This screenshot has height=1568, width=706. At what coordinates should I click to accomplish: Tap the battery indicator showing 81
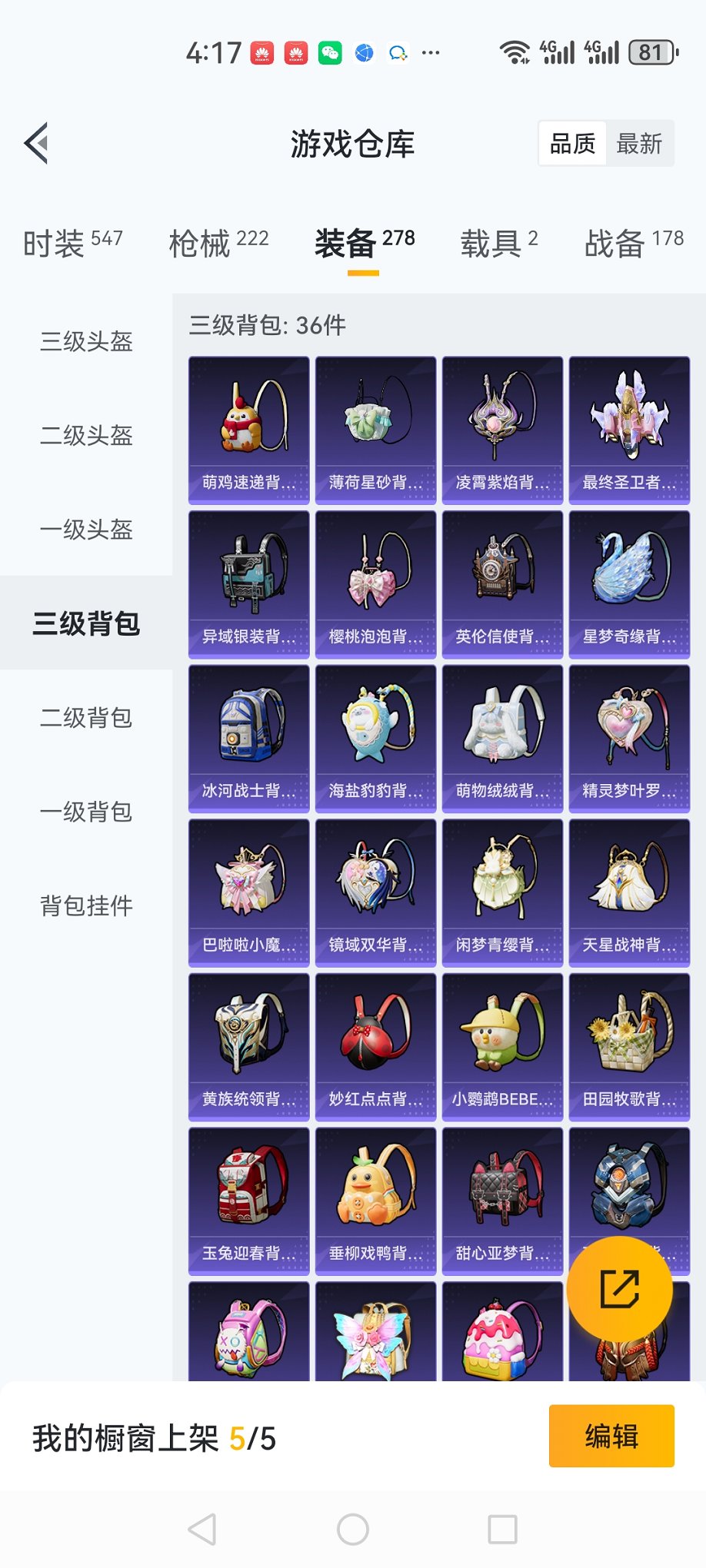652,52
